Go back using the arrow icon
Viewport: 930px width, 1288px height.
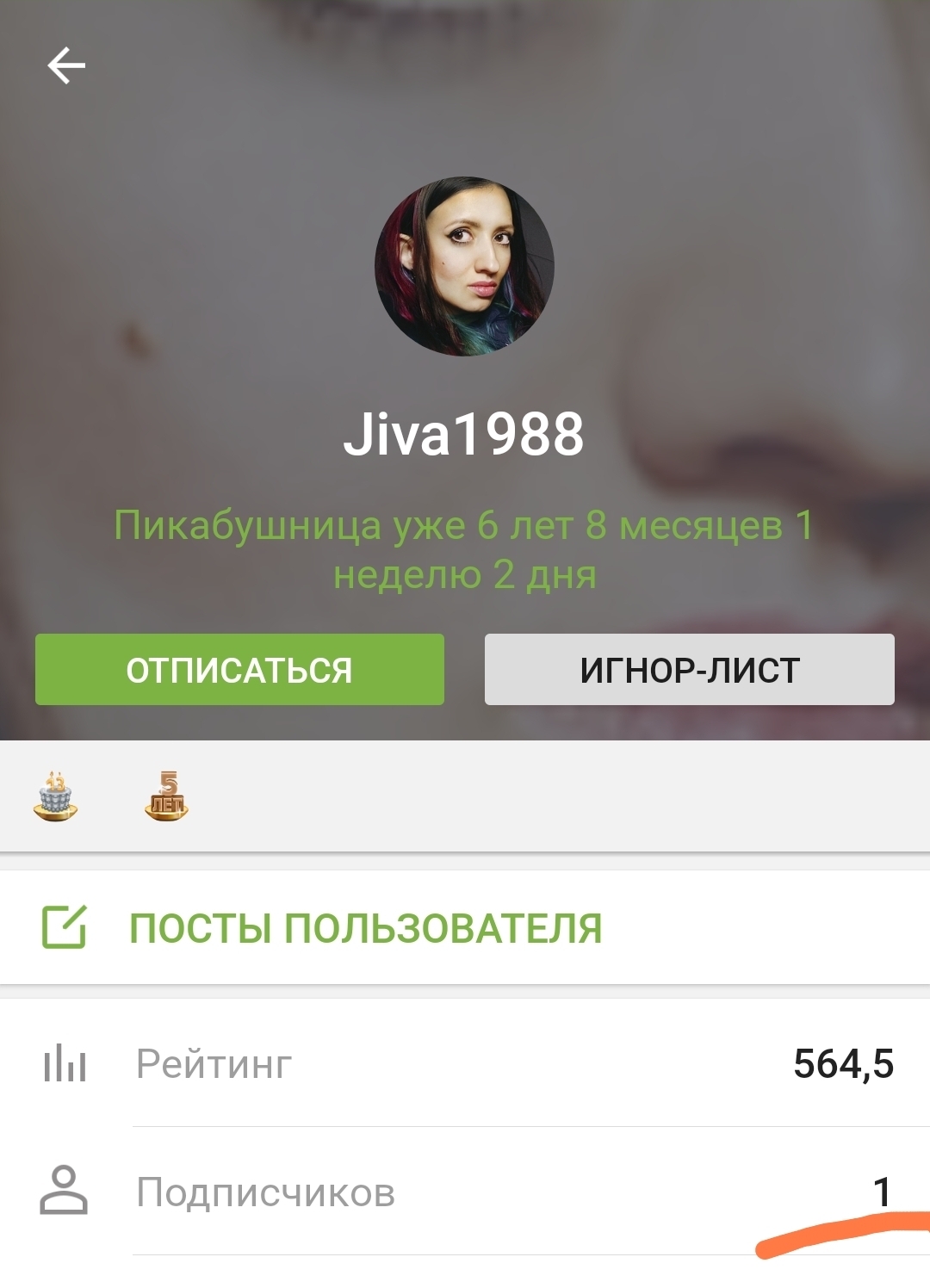[66, 65]
